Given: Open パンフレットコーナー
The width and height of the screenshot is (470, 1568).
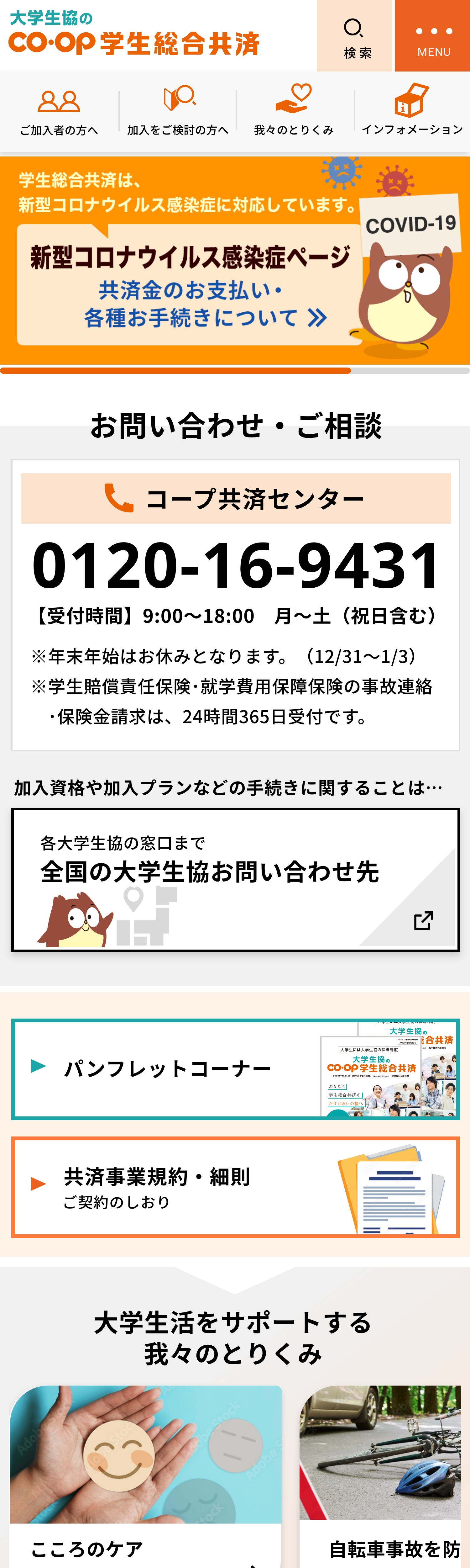Looking at the screenshot, I should tap(235, 1069).
